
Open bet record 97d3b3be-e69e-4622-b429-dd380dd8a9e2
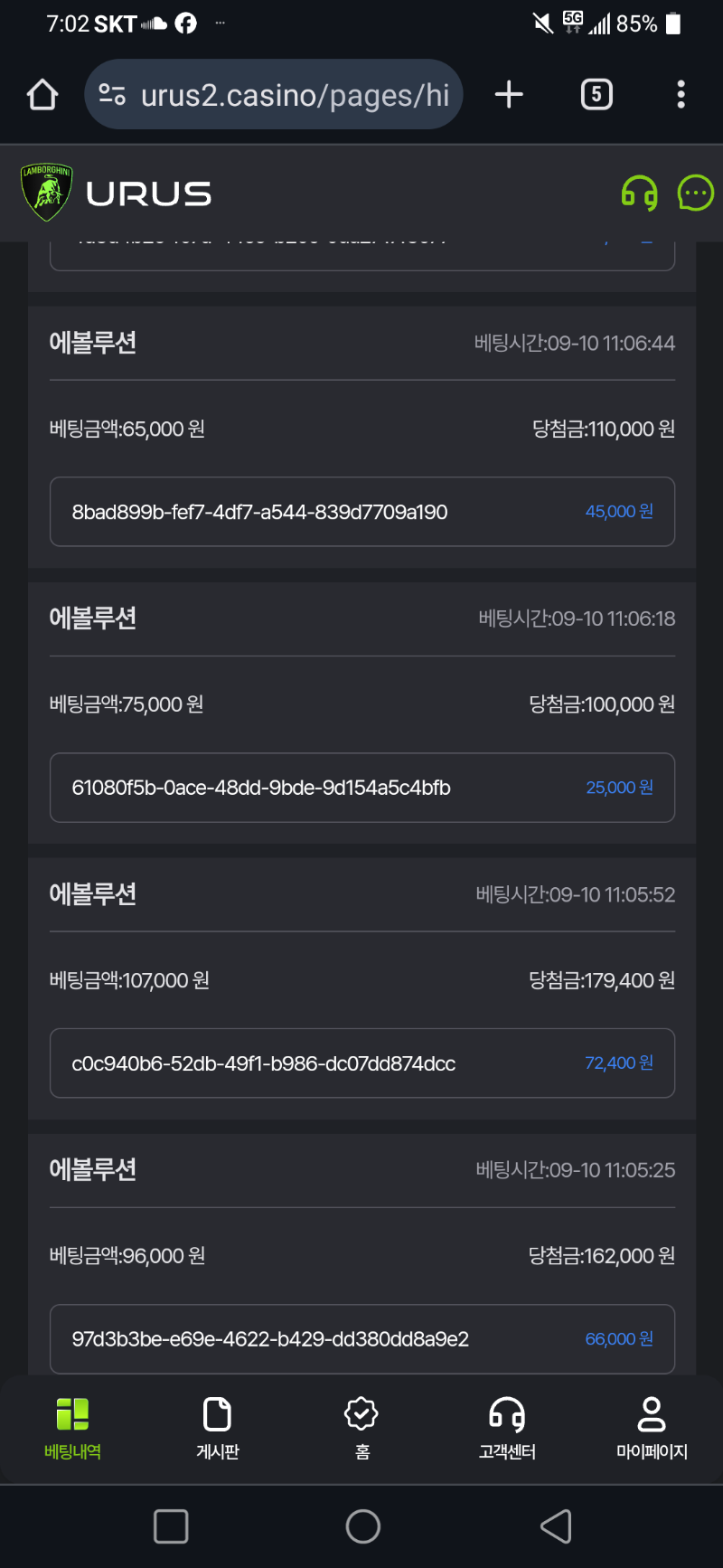(x=362, y=1339)
